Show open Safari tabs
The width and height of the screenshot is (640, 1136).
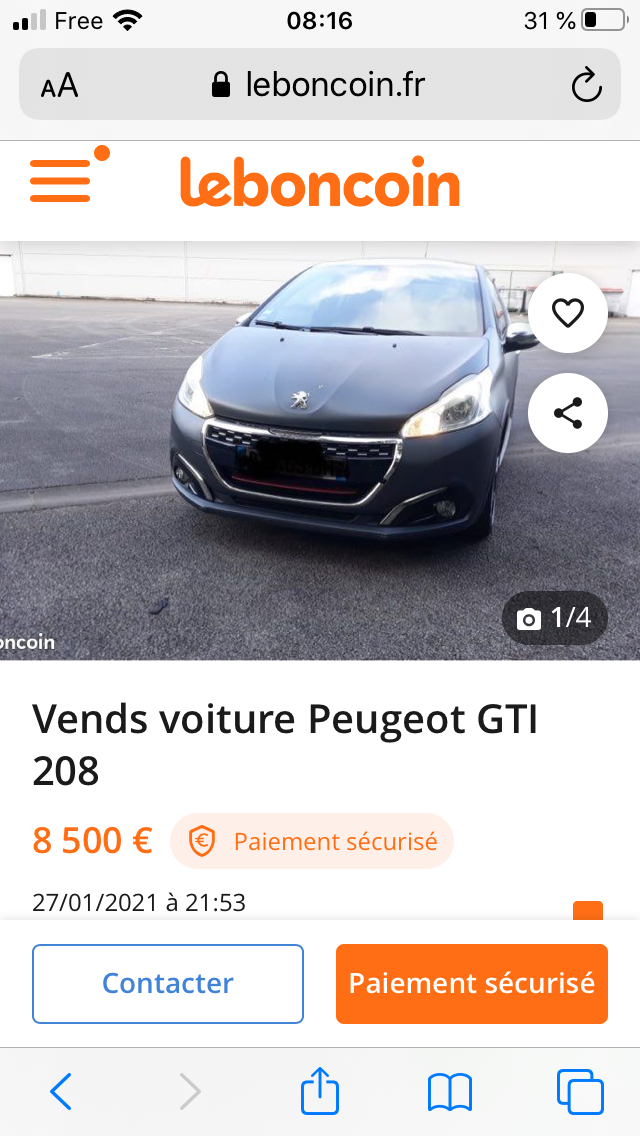pos(580,1091)
